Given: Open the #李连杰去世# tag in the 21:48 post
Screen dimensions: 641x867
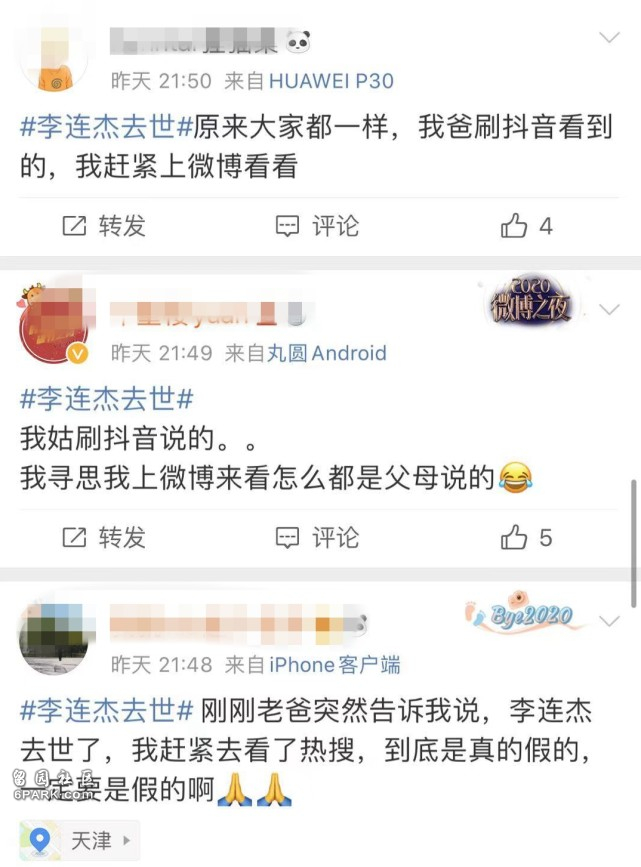Looking at the screenshot, I should 106,711.
